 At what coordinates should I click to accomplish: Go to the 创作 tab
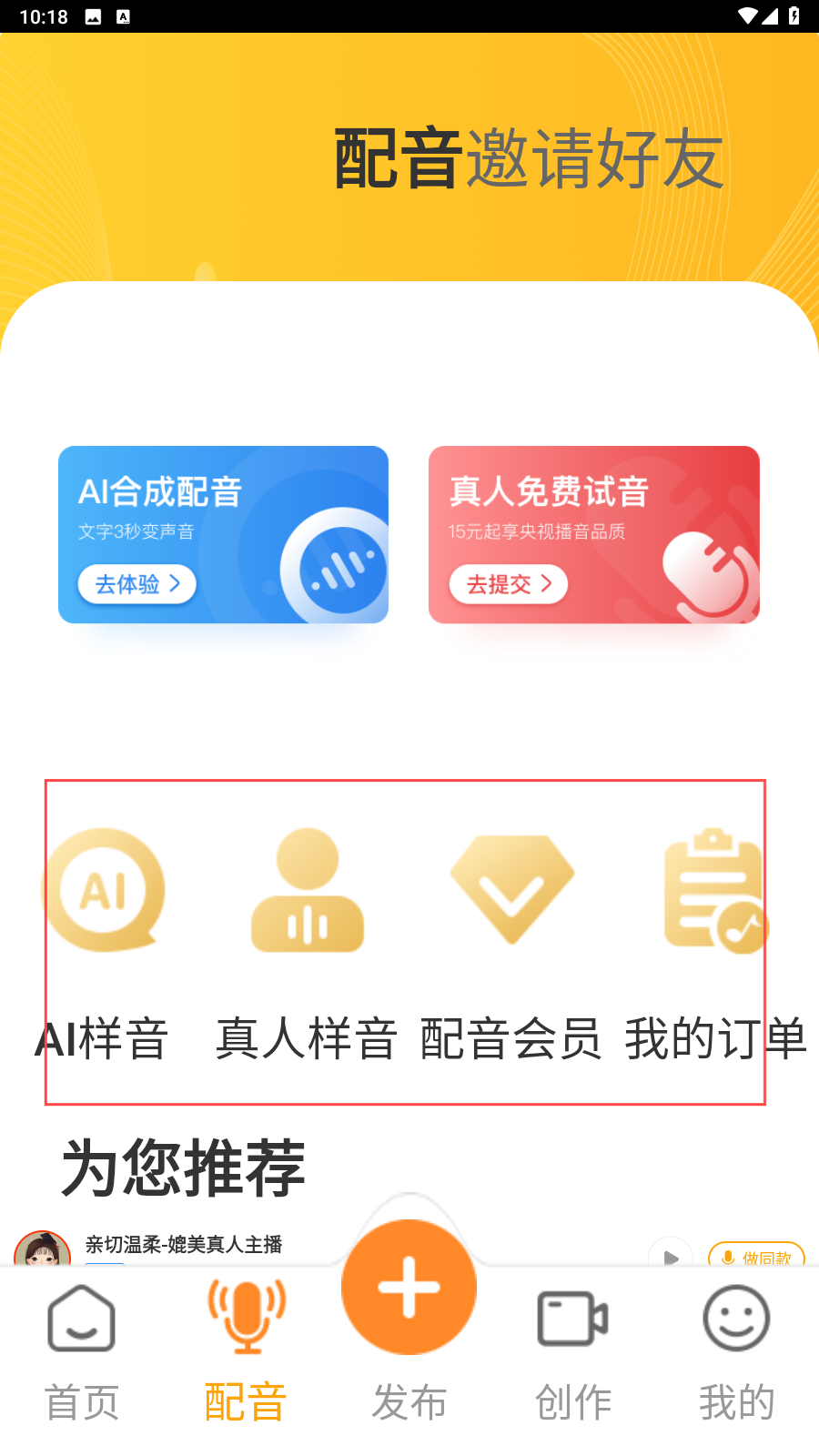tap(573, 1351)
